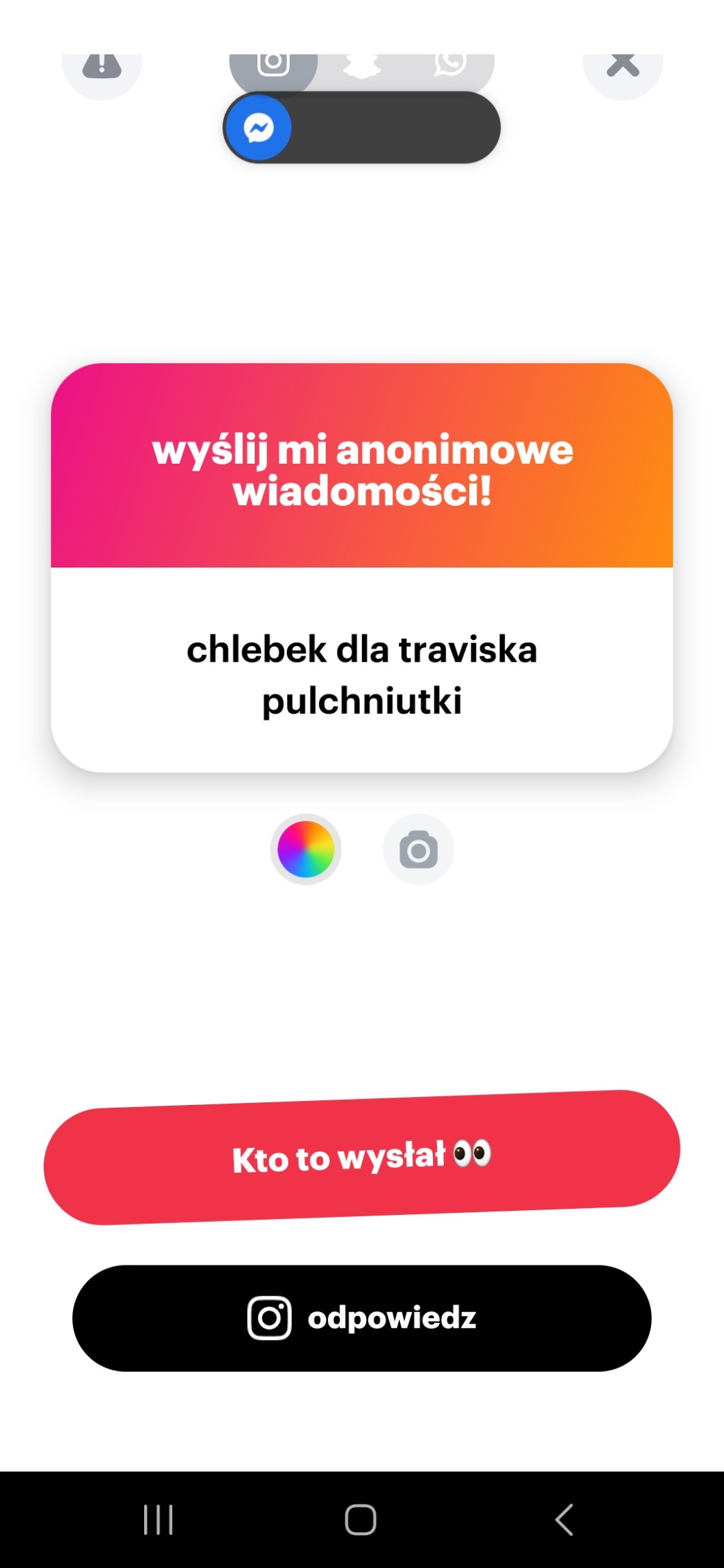Go back using the system back arrow
This screenshot has width=724, height=1568.
[564, 1520]
